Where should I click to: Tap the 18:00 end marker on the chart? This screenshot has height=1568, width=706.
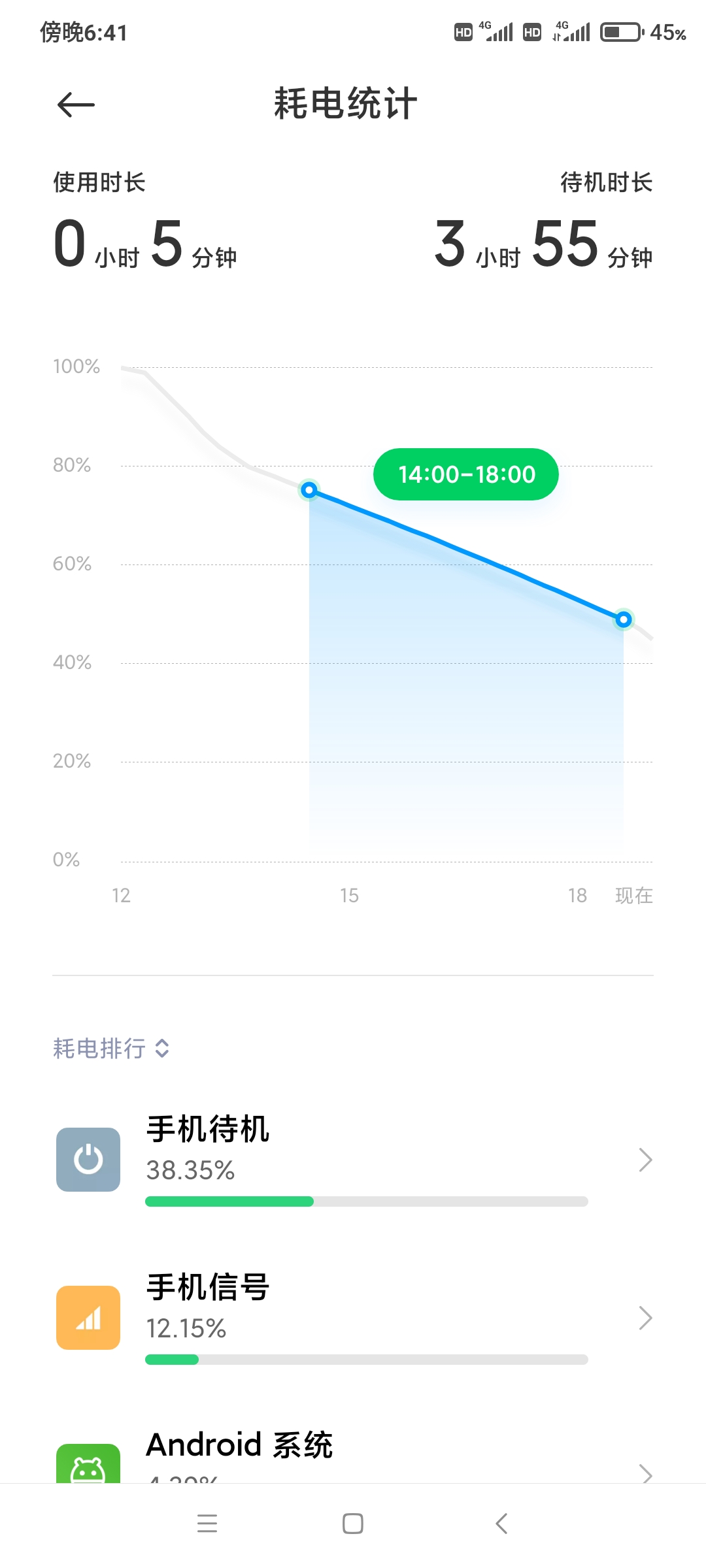point(624,619)
